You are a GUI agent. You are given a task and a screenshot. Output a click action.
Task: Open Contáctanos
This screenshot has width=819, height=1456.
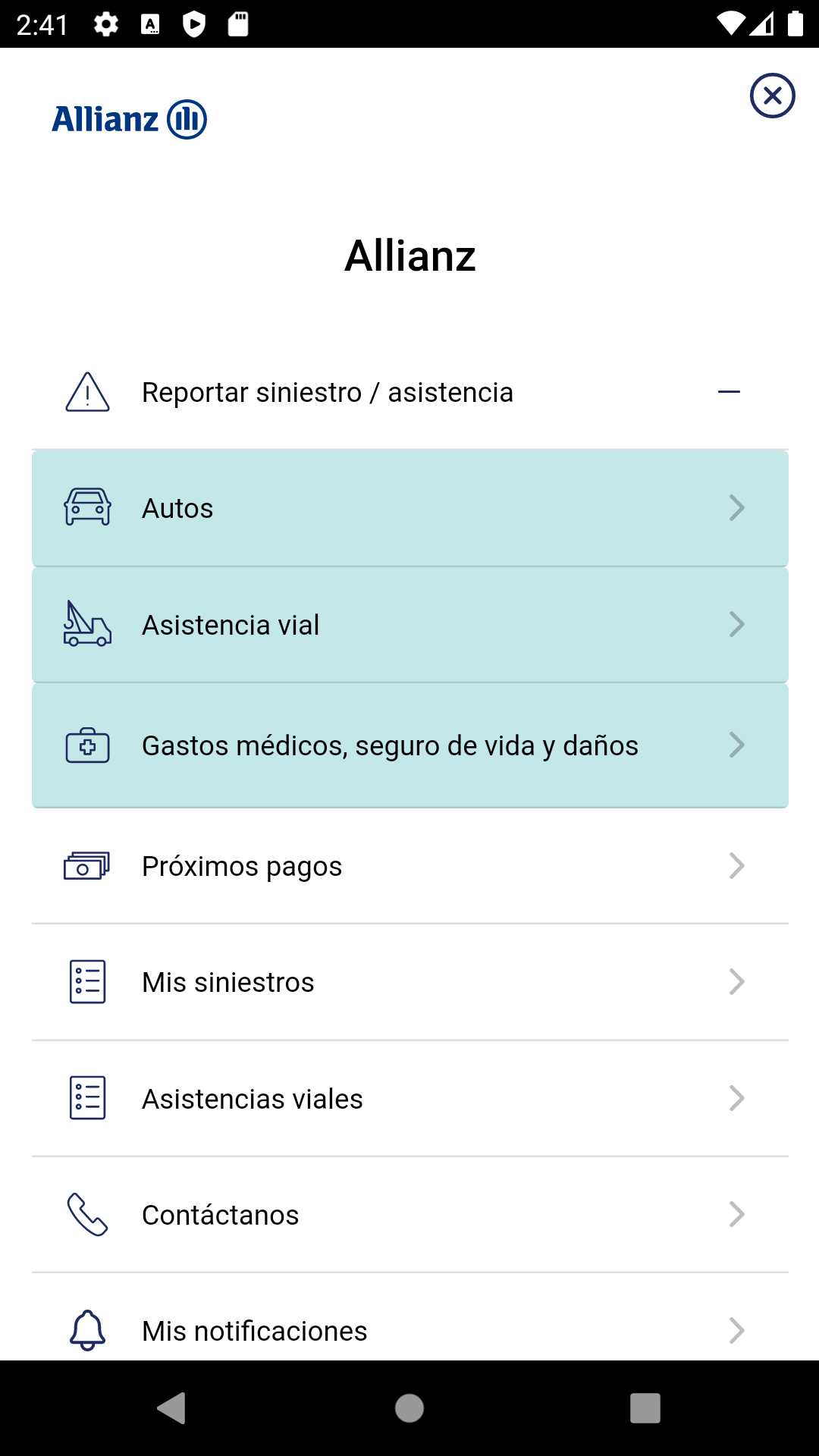click(410, 1214)
